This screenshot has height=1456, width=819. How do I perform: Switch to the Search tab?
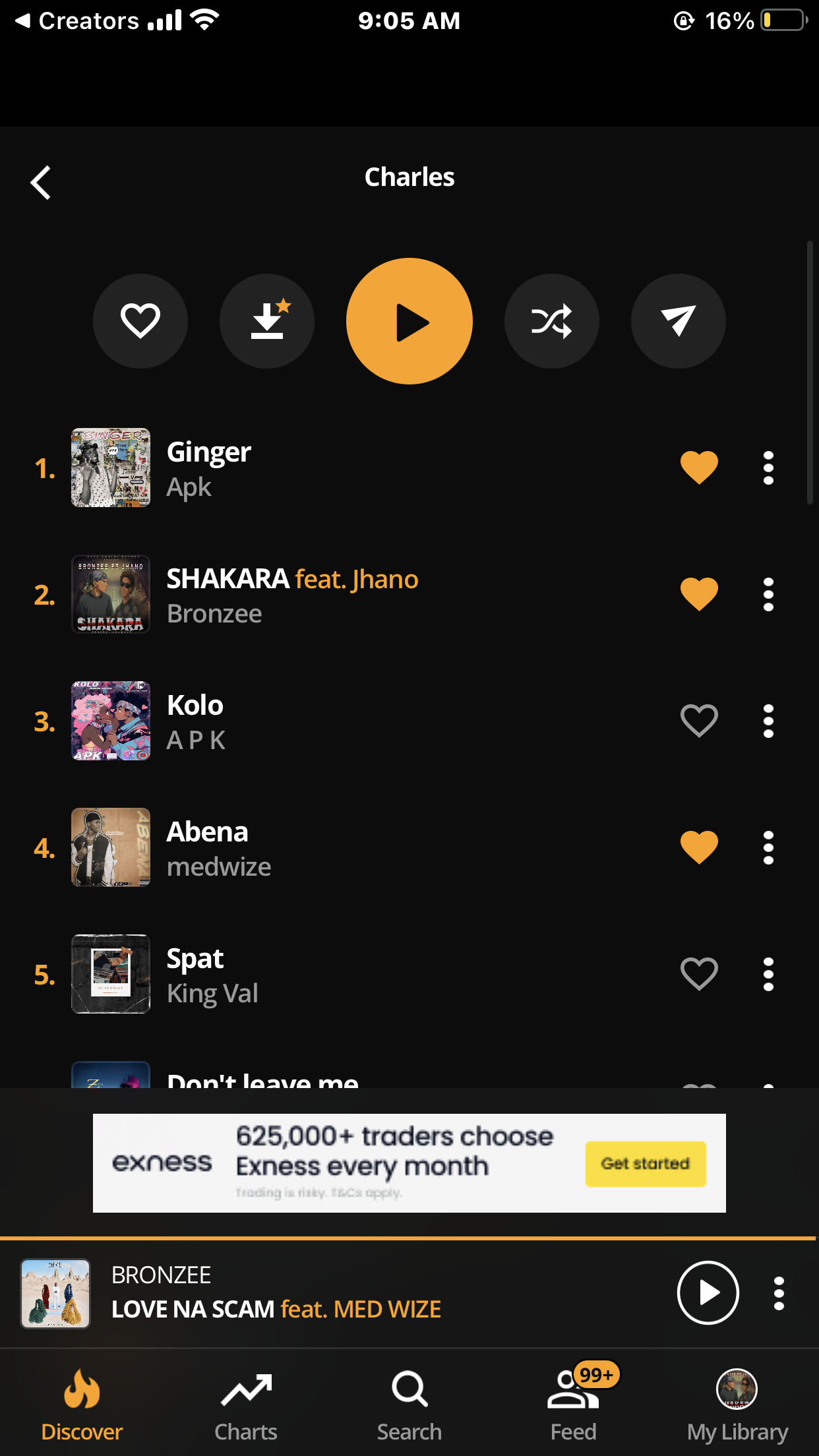pos(409,1405)
